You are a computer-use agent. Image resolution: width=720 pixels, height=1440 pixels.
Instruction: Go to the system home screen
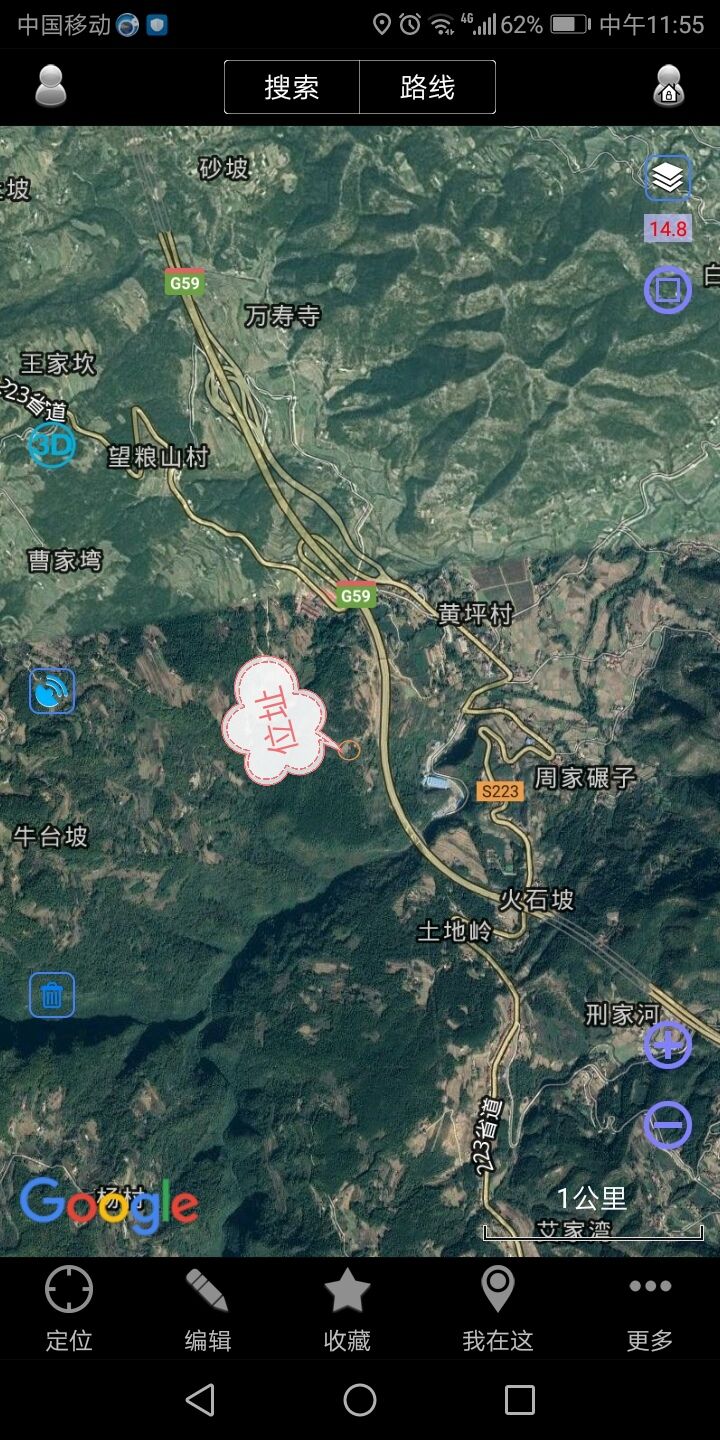(360, 1400)
